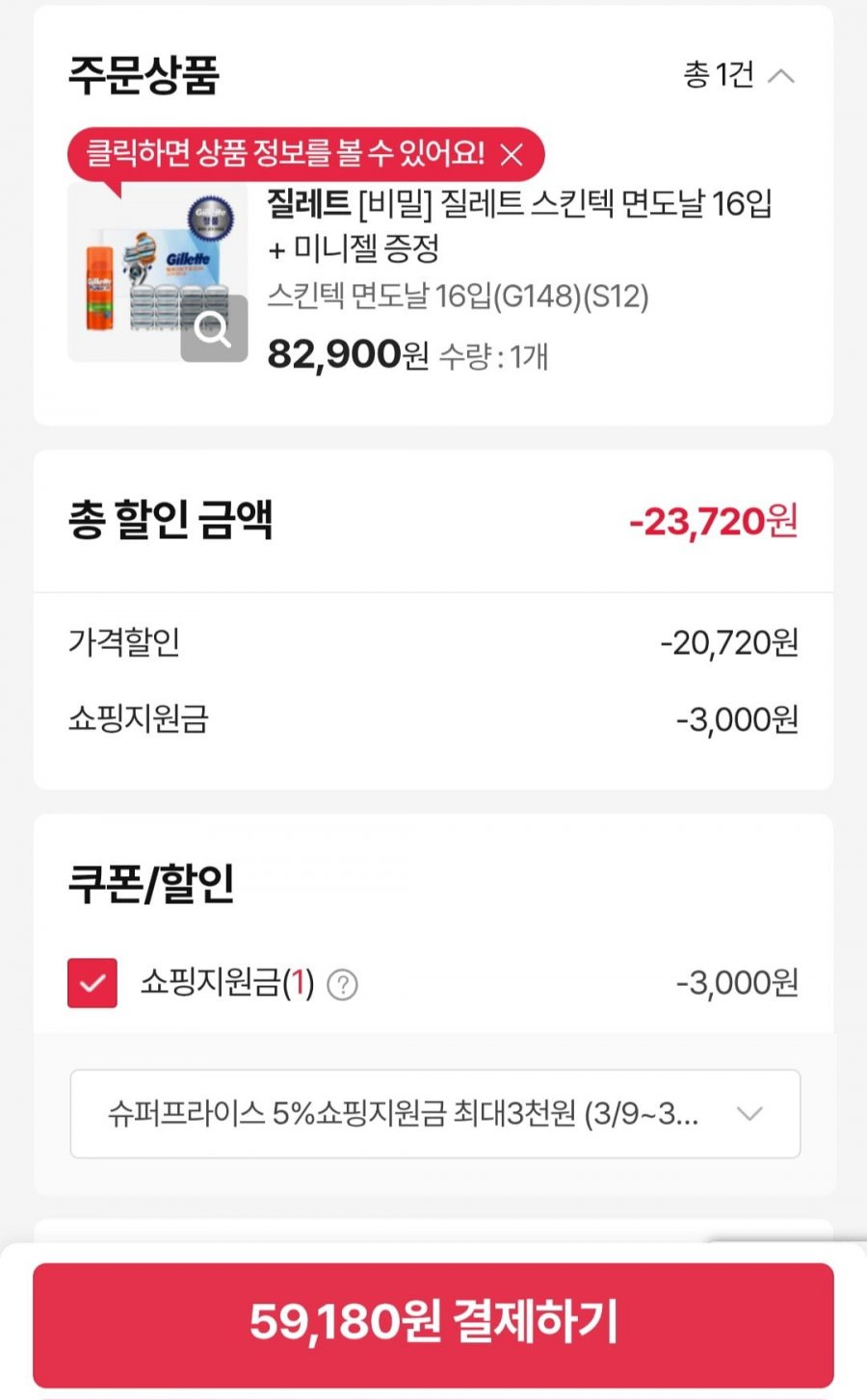Show 쇼핑지원금 help info icon

343,985
